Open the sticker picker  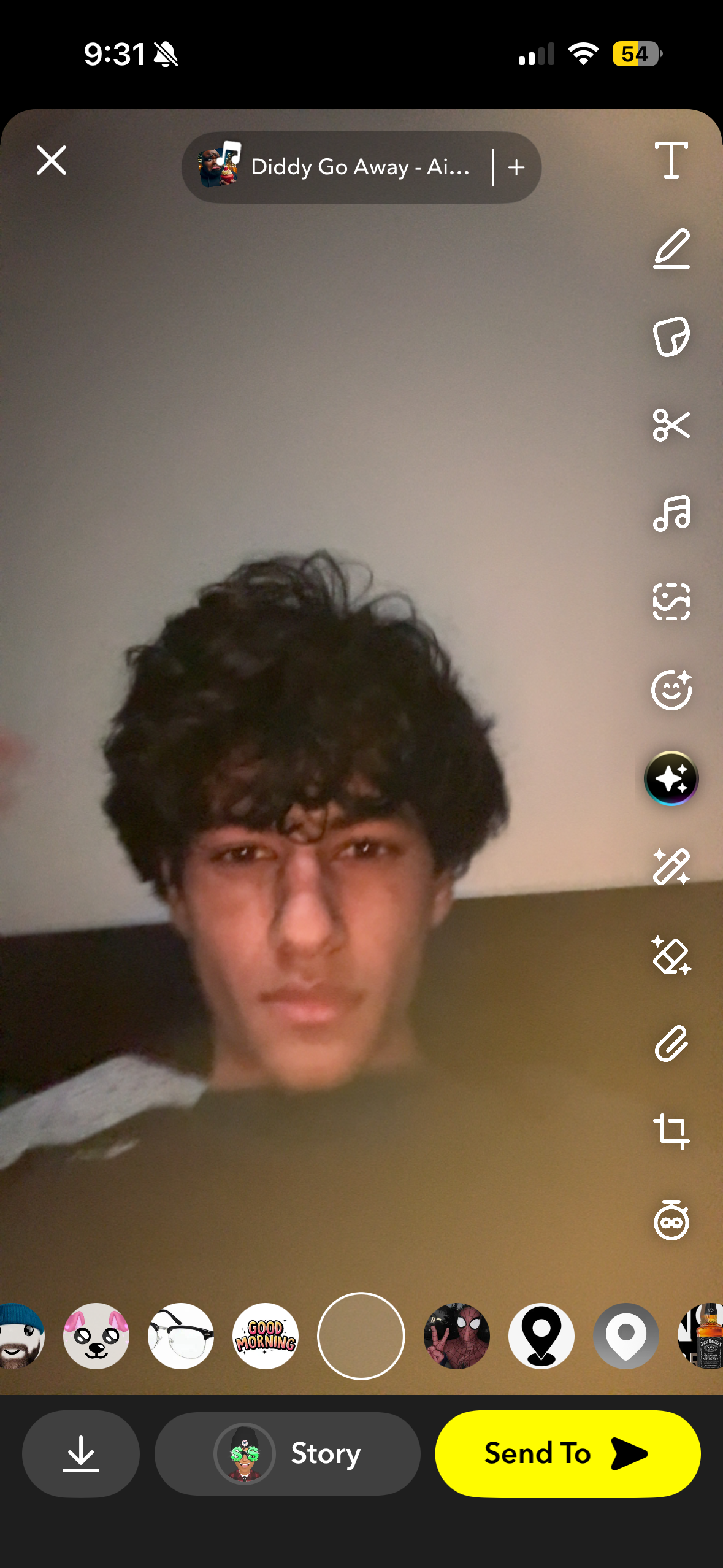point(671,336)
